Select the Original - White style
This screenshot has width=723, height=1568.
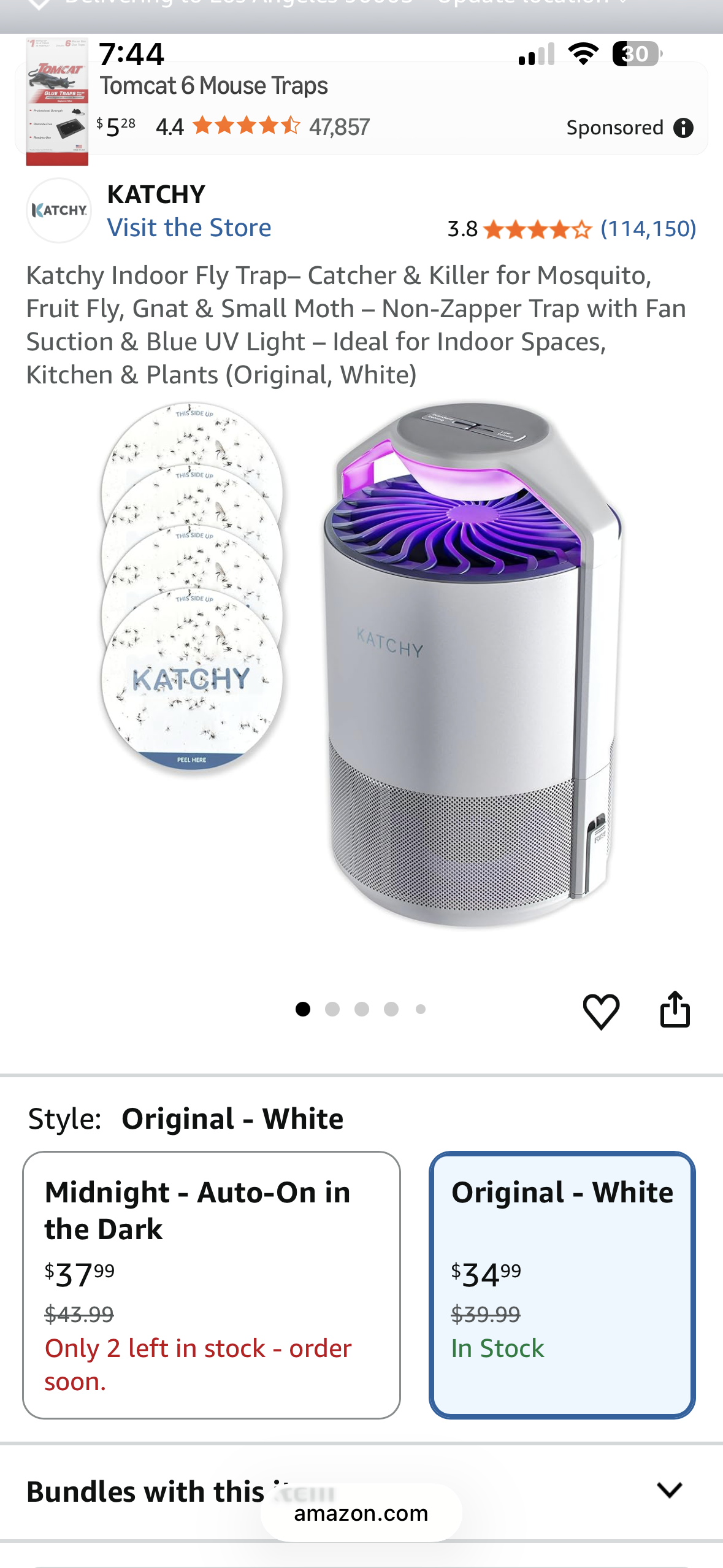[562, 1285]
